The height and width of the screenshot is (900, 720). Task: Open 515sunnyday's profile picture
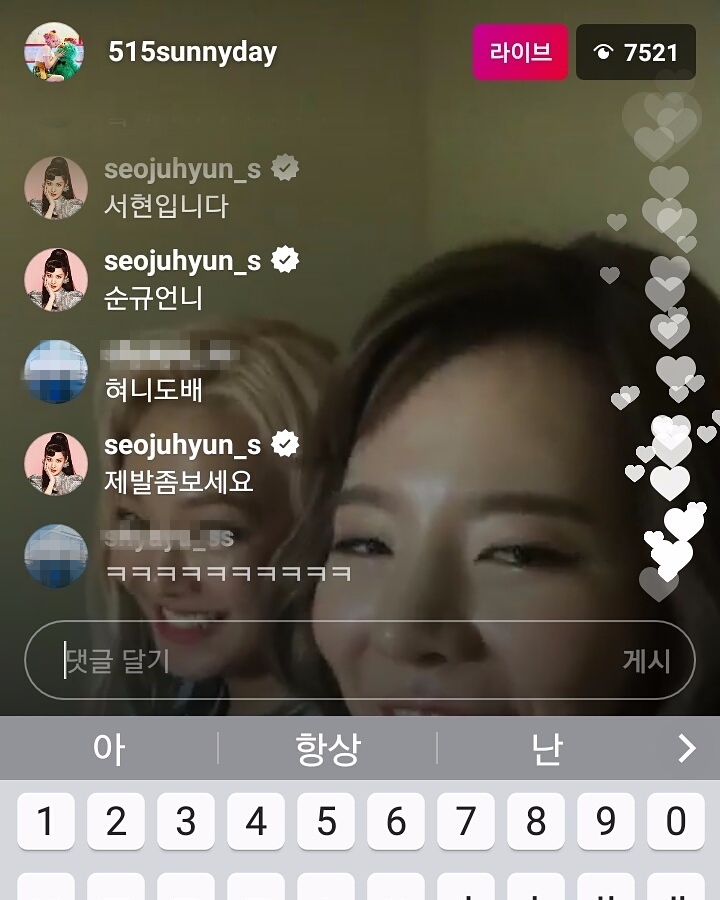54,51
